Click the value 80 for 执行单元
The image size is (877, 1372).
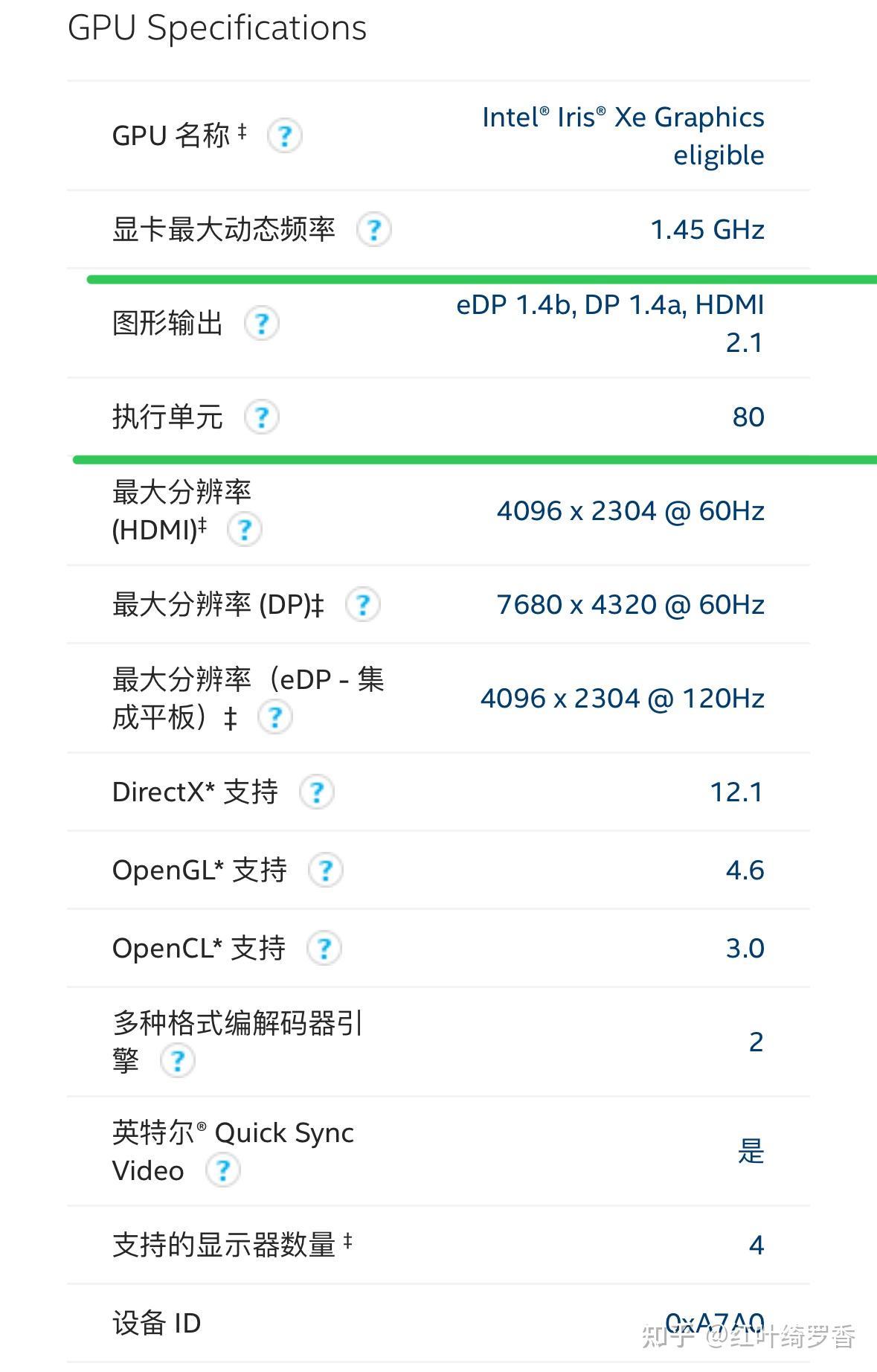[x=748, y=417]
